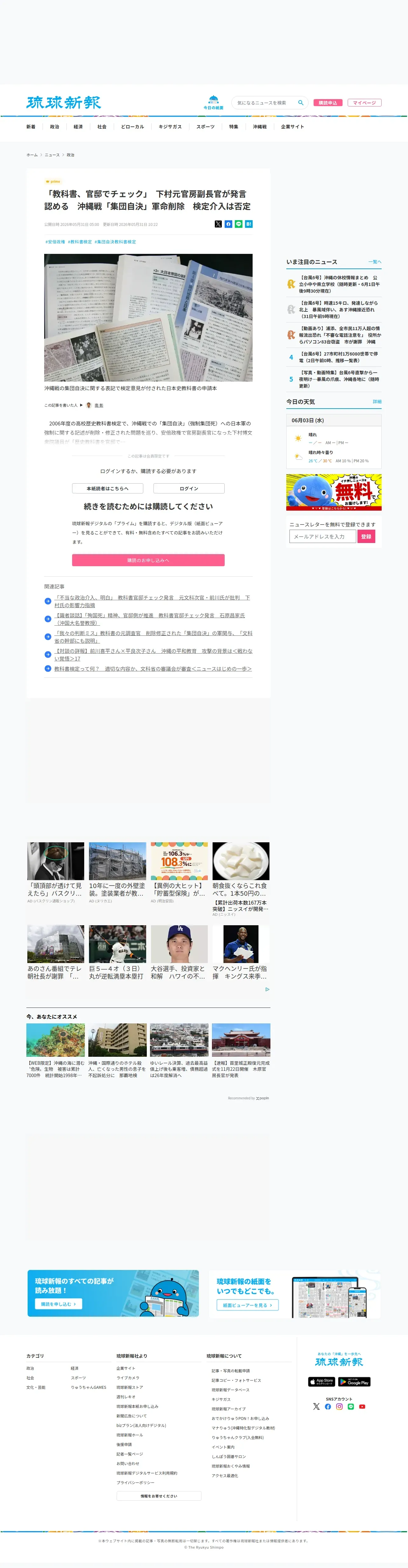
Task: Share the article on Facebook
Action: pos(228,224)
